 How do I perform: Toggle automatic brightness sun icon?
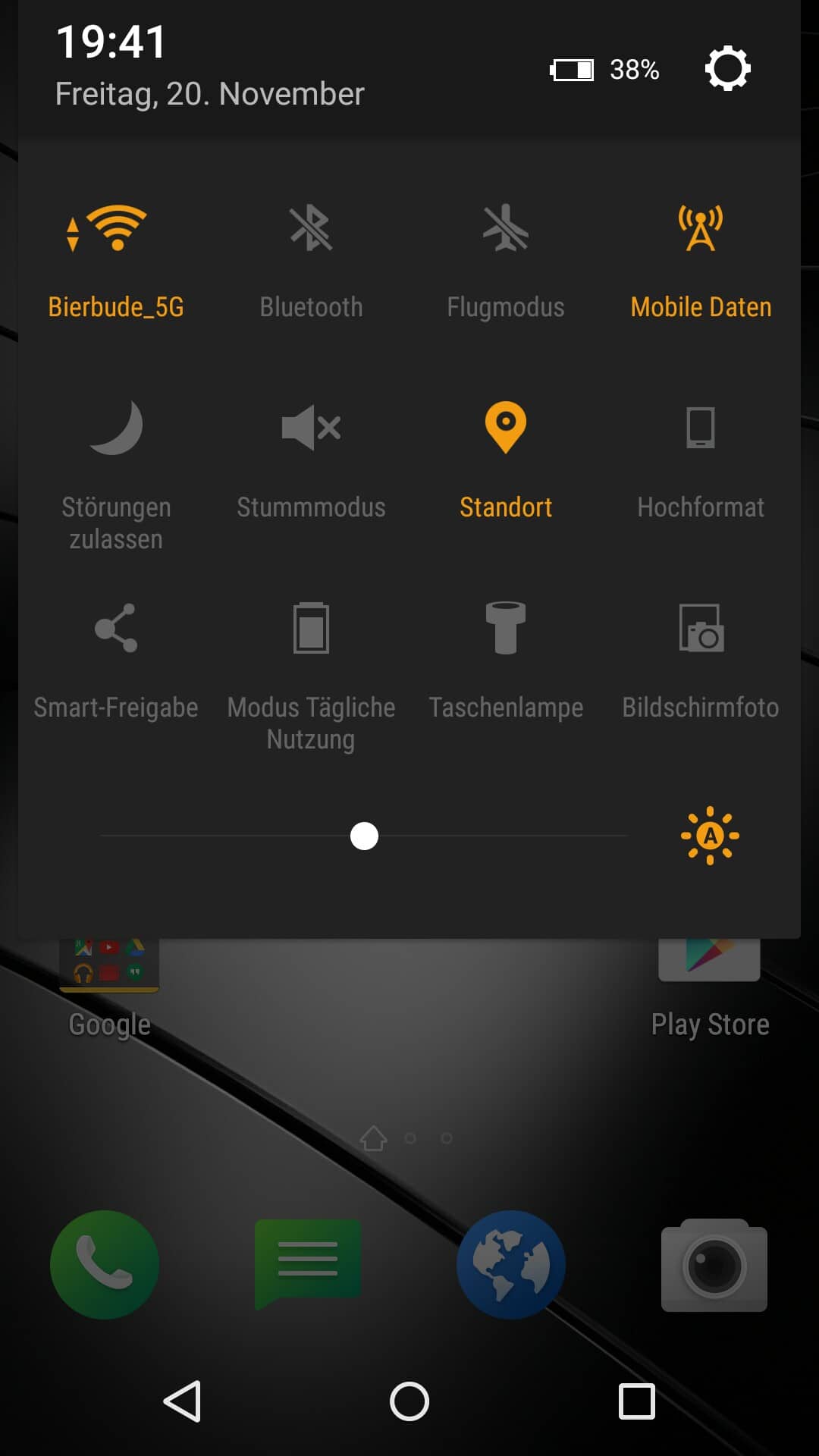[x=710, y=836]
